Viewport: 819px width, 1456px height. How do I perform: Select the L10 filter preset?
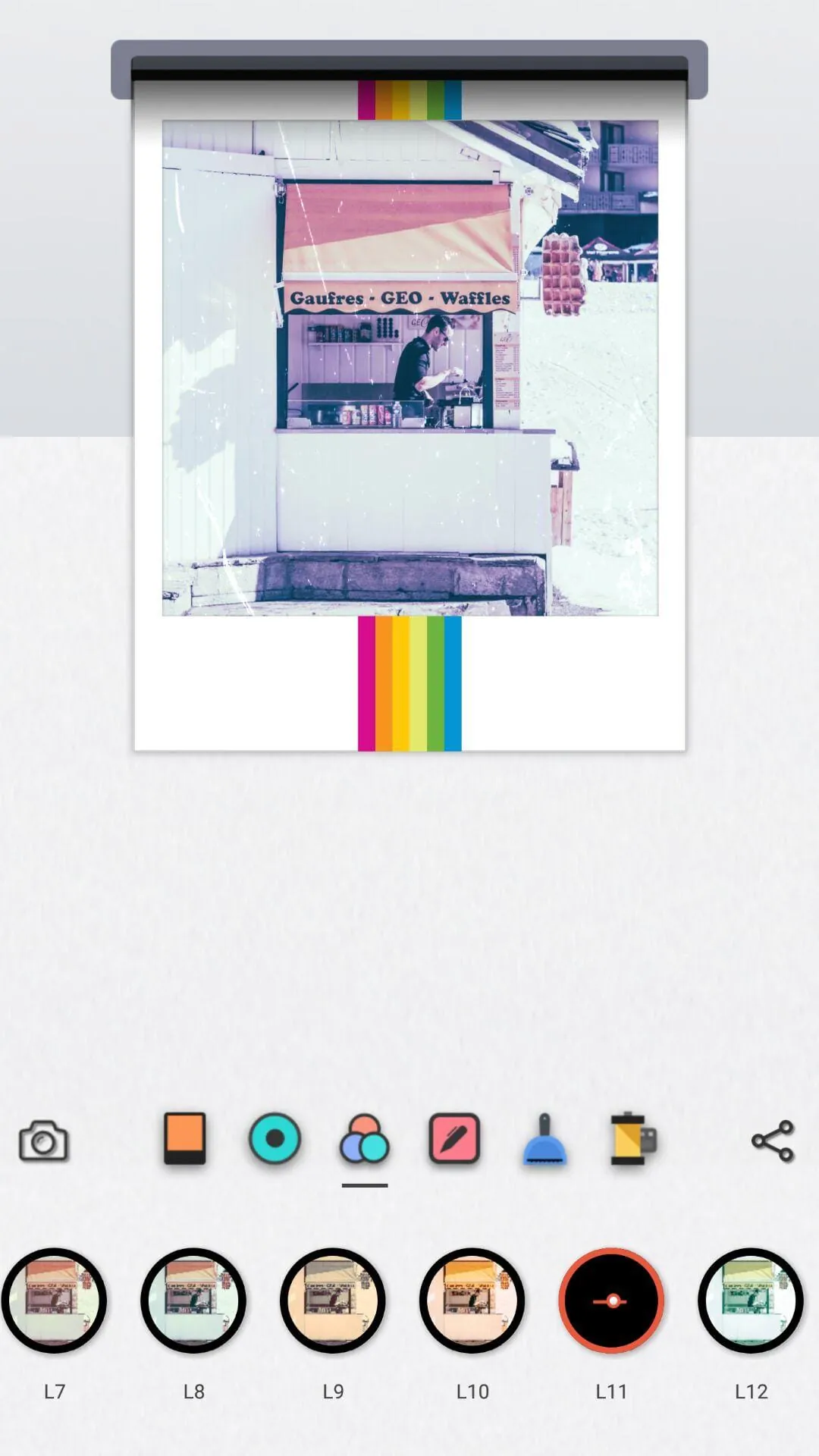tap(472, 1300)
